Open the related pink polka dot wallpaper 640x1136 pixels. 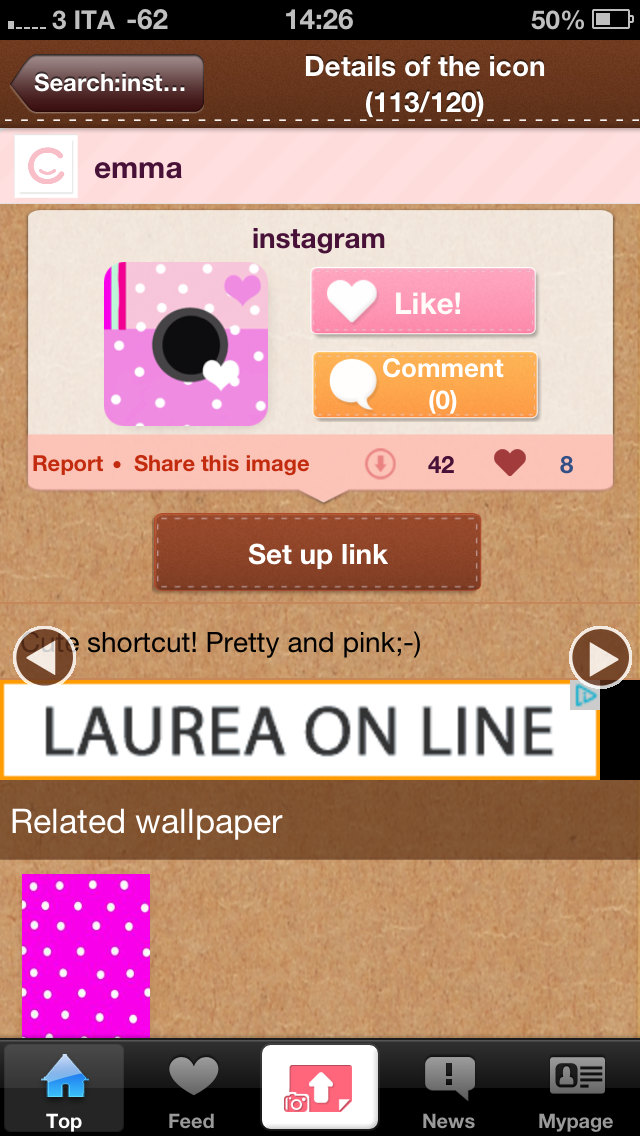(86, 955)
